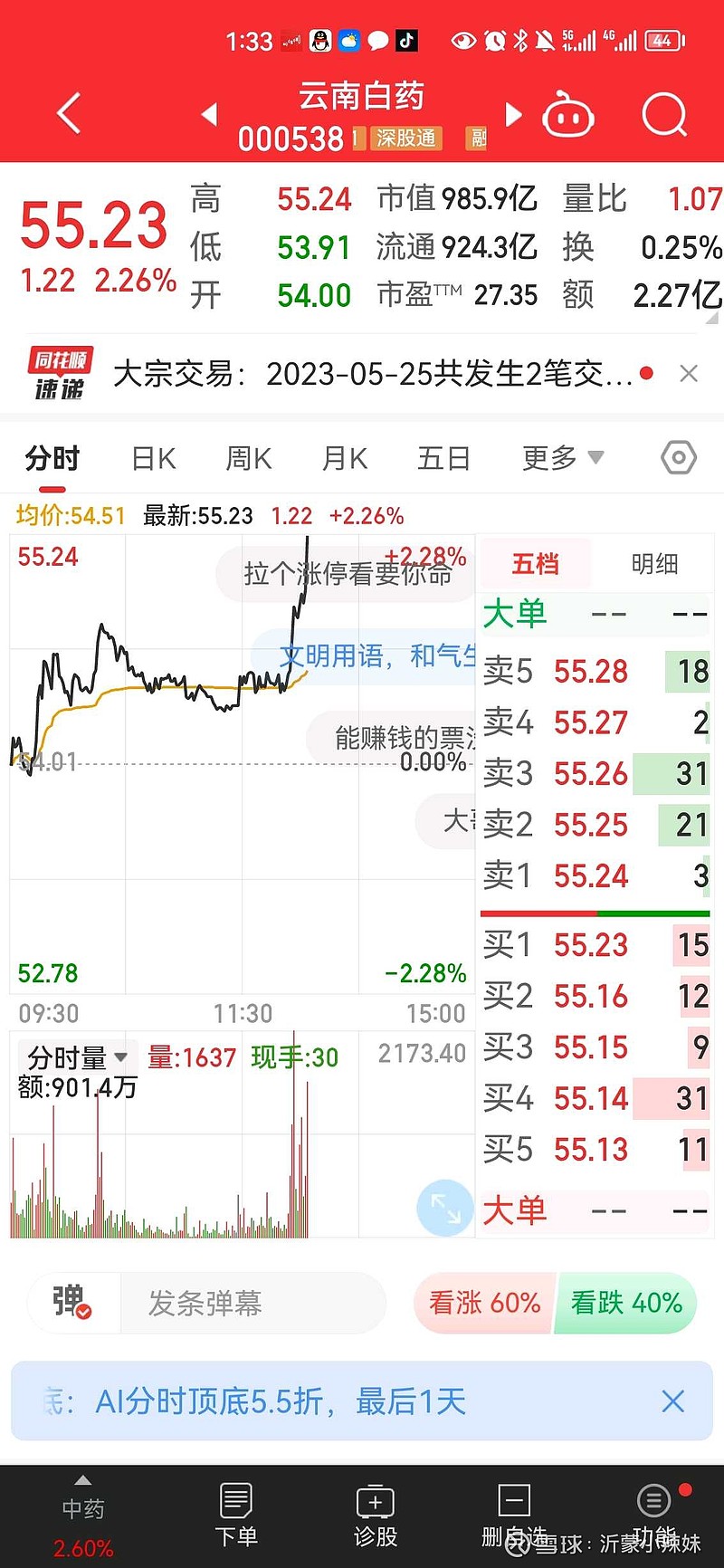
Task: Open 下单 in the bottom bar
Action: (237, 1515)
